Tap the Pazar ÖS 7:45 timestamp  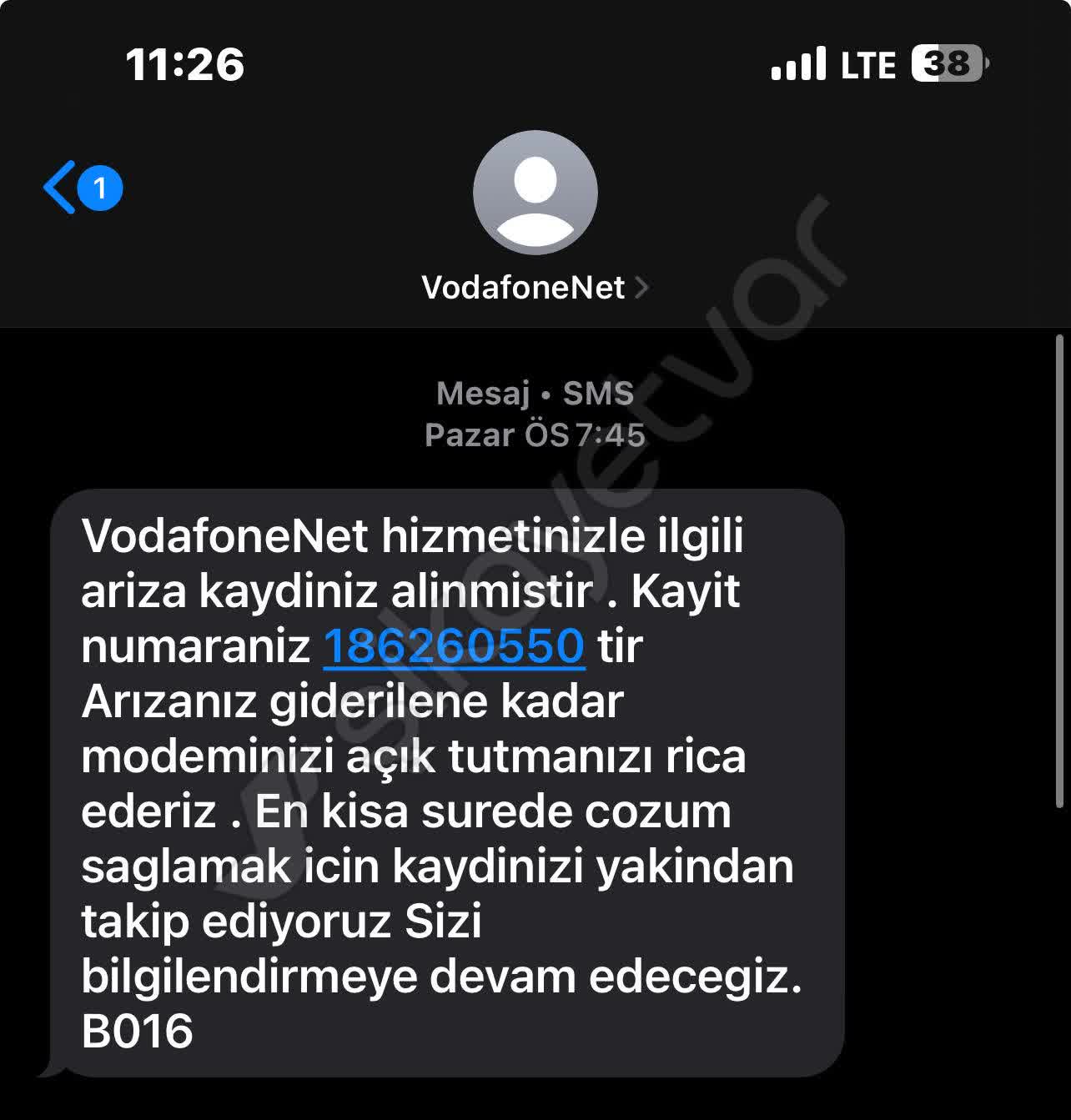coord(535,434)
